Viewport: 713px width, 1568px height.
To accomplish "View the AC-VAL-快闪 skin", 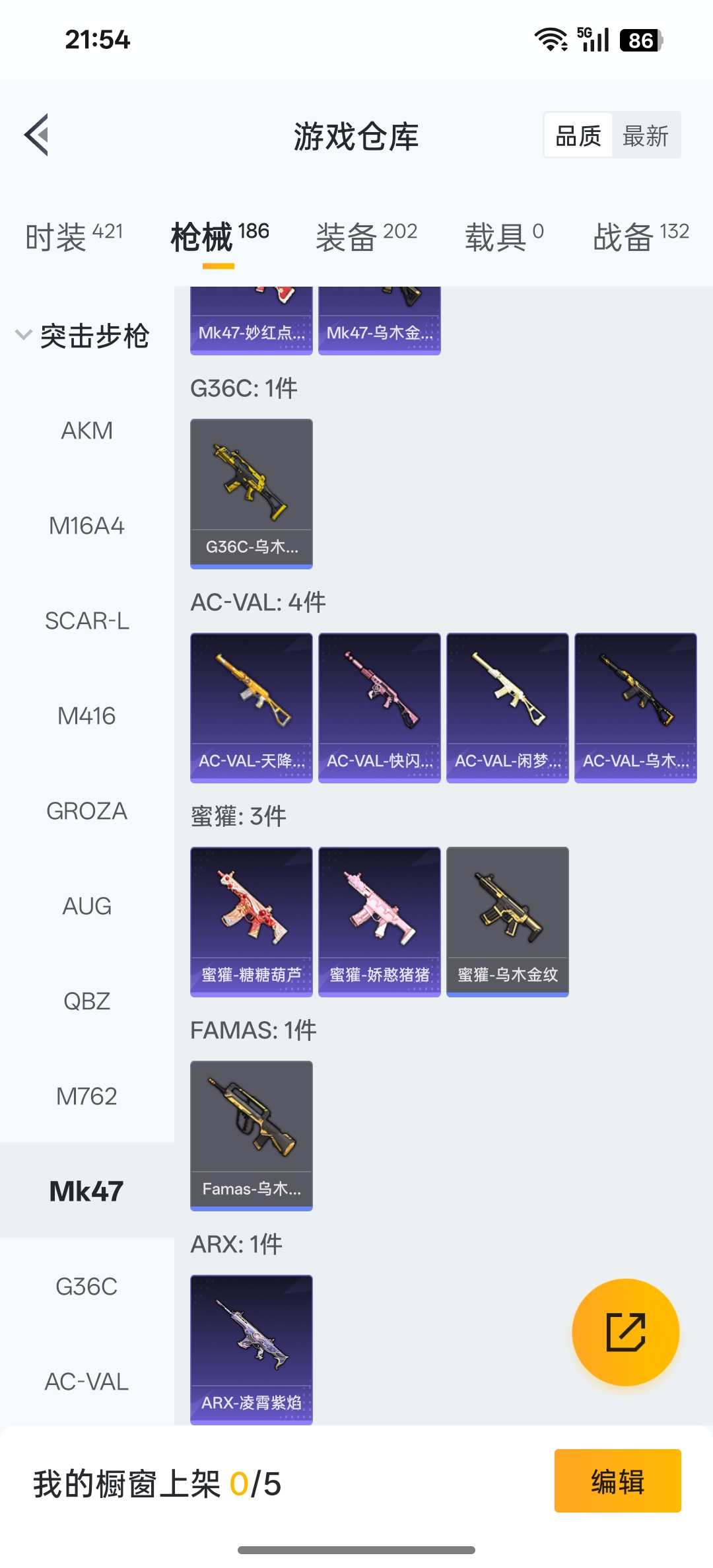I will (379, 707).
